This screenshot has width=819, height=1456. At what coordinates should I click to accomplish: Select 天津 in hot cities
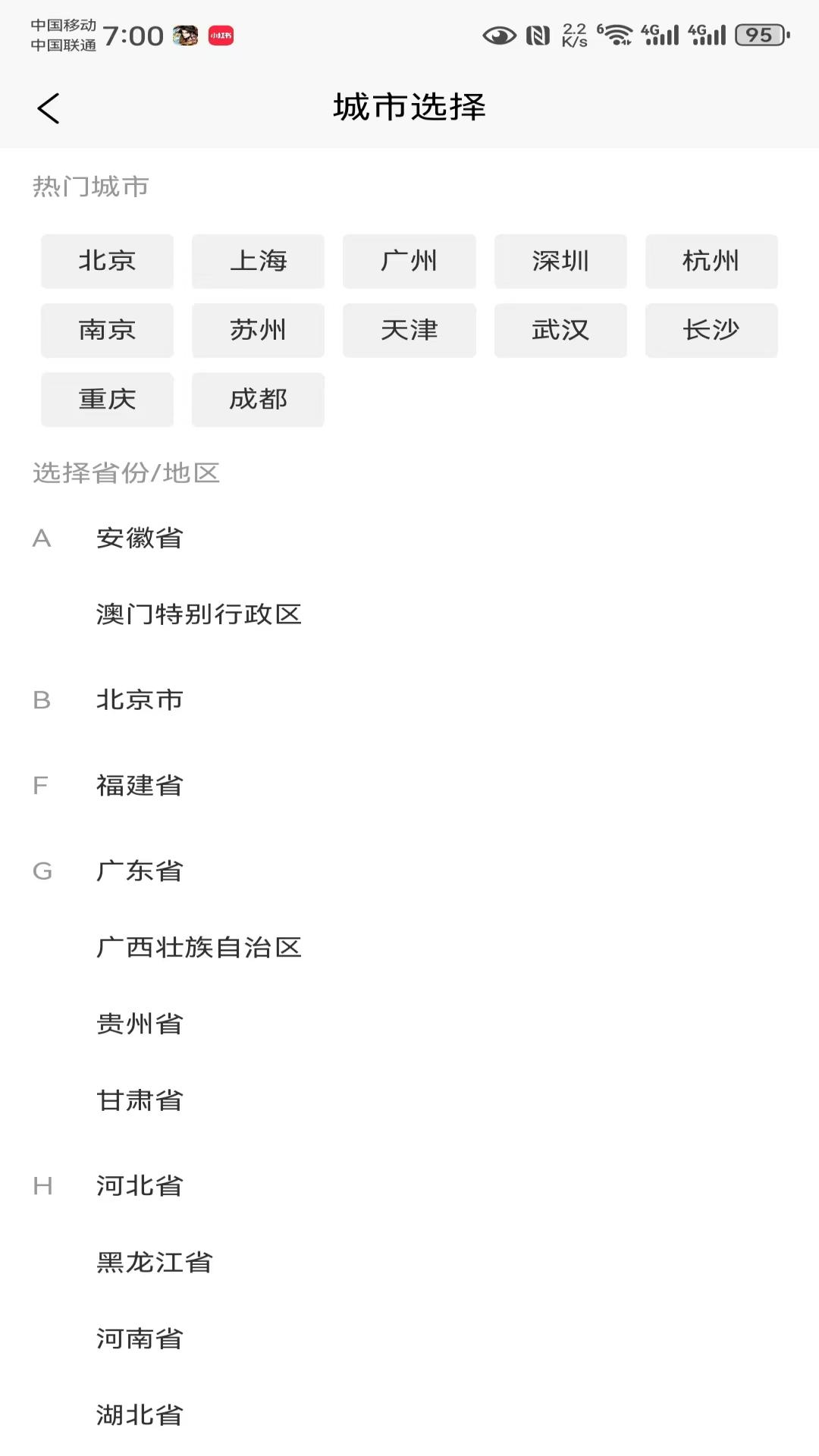tap(409, 330)
